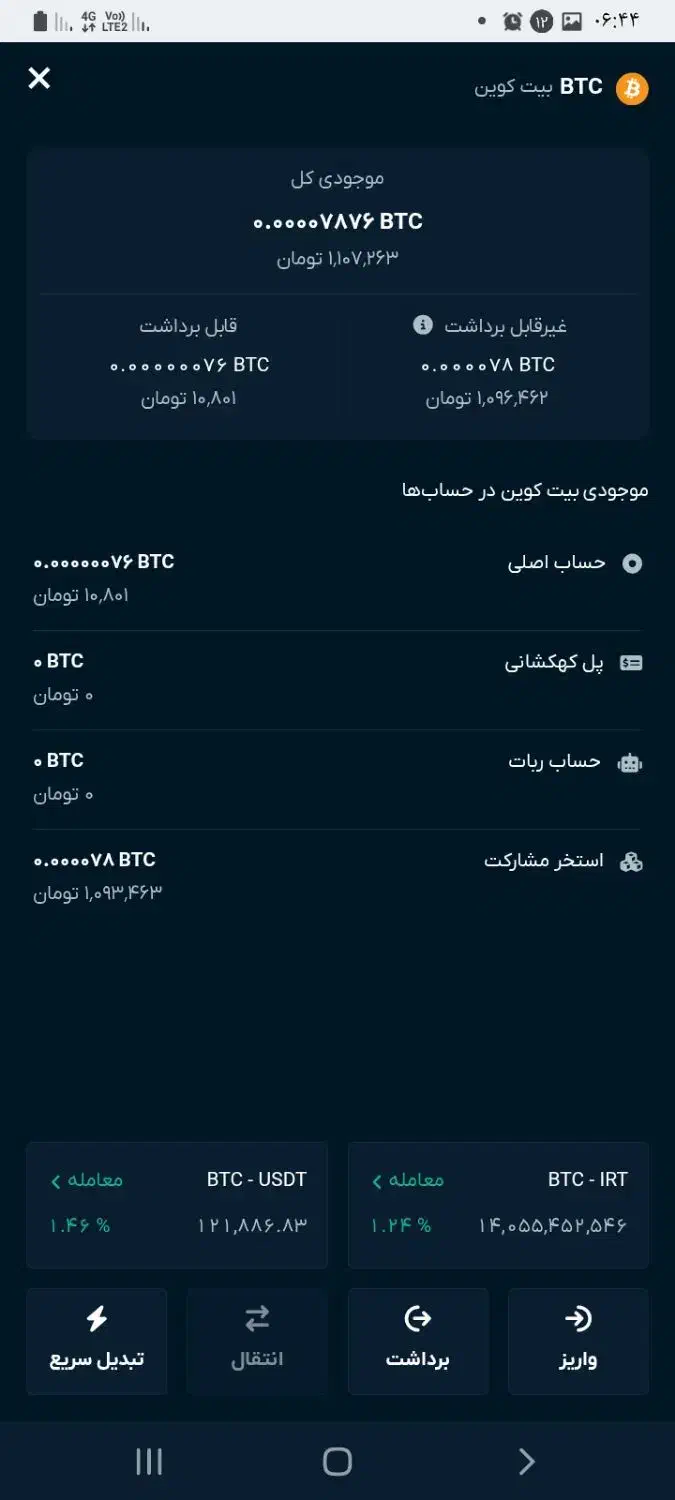Show info about non-withdrawable balance
The width and height of the screenshot is (675, 1500).
(423, 325)
